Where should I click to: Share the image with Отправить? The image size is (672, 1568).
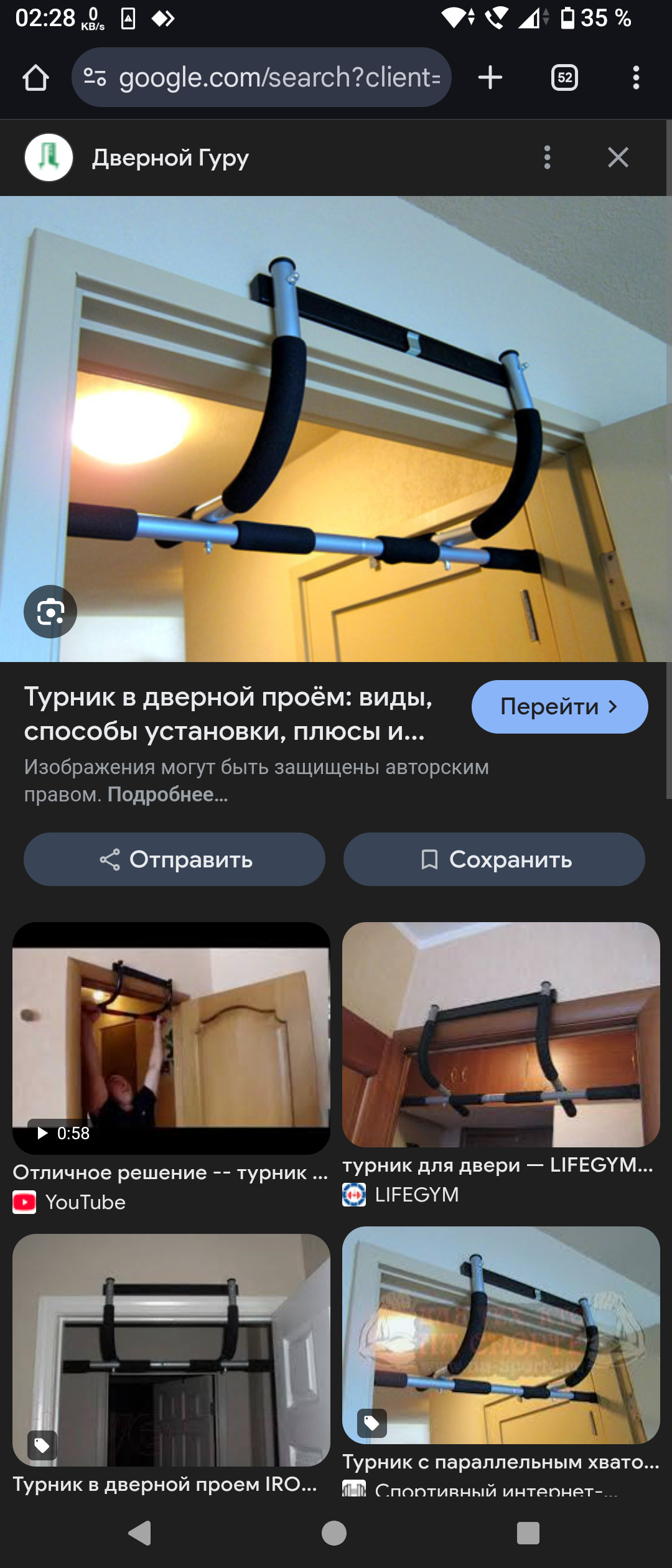175,860
